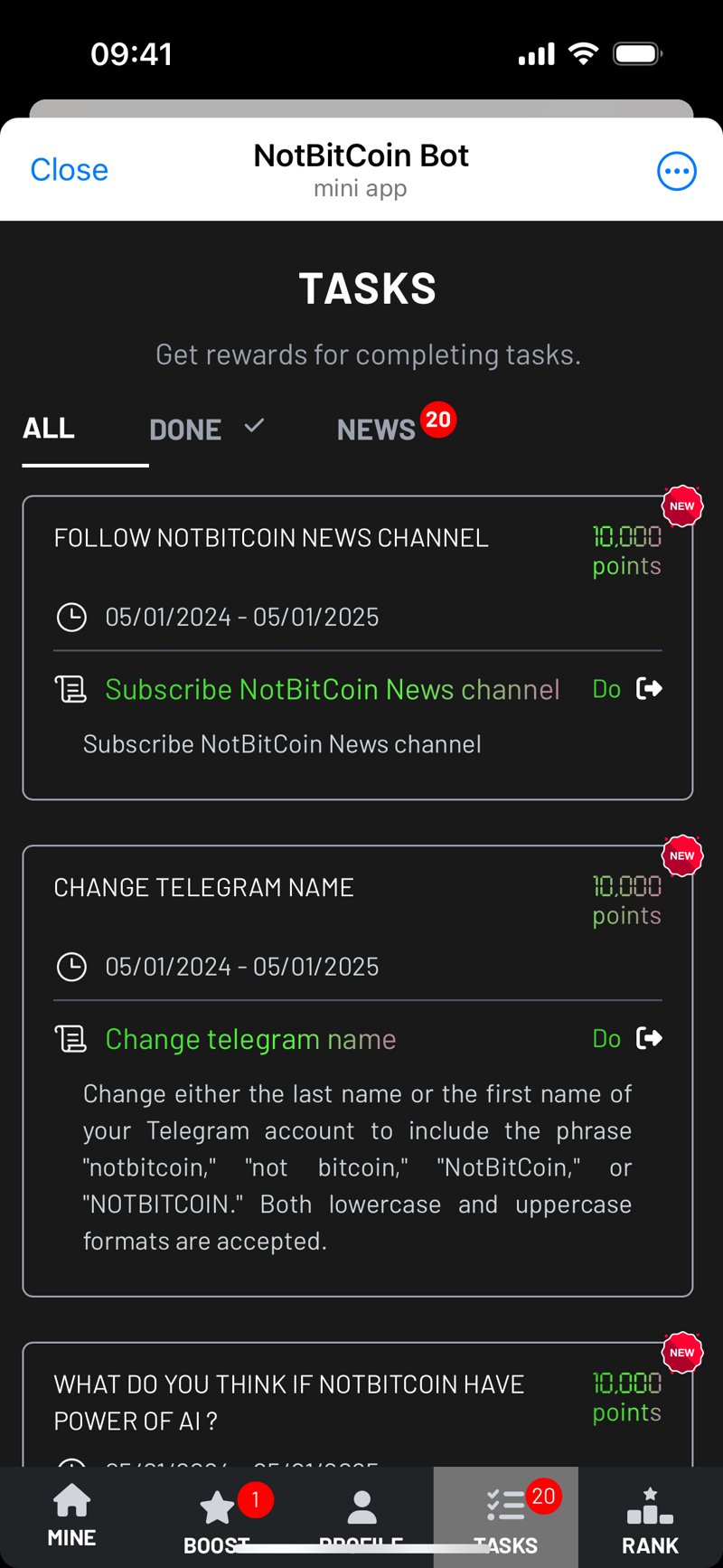Close the NotBitCoin mini app

69,169
